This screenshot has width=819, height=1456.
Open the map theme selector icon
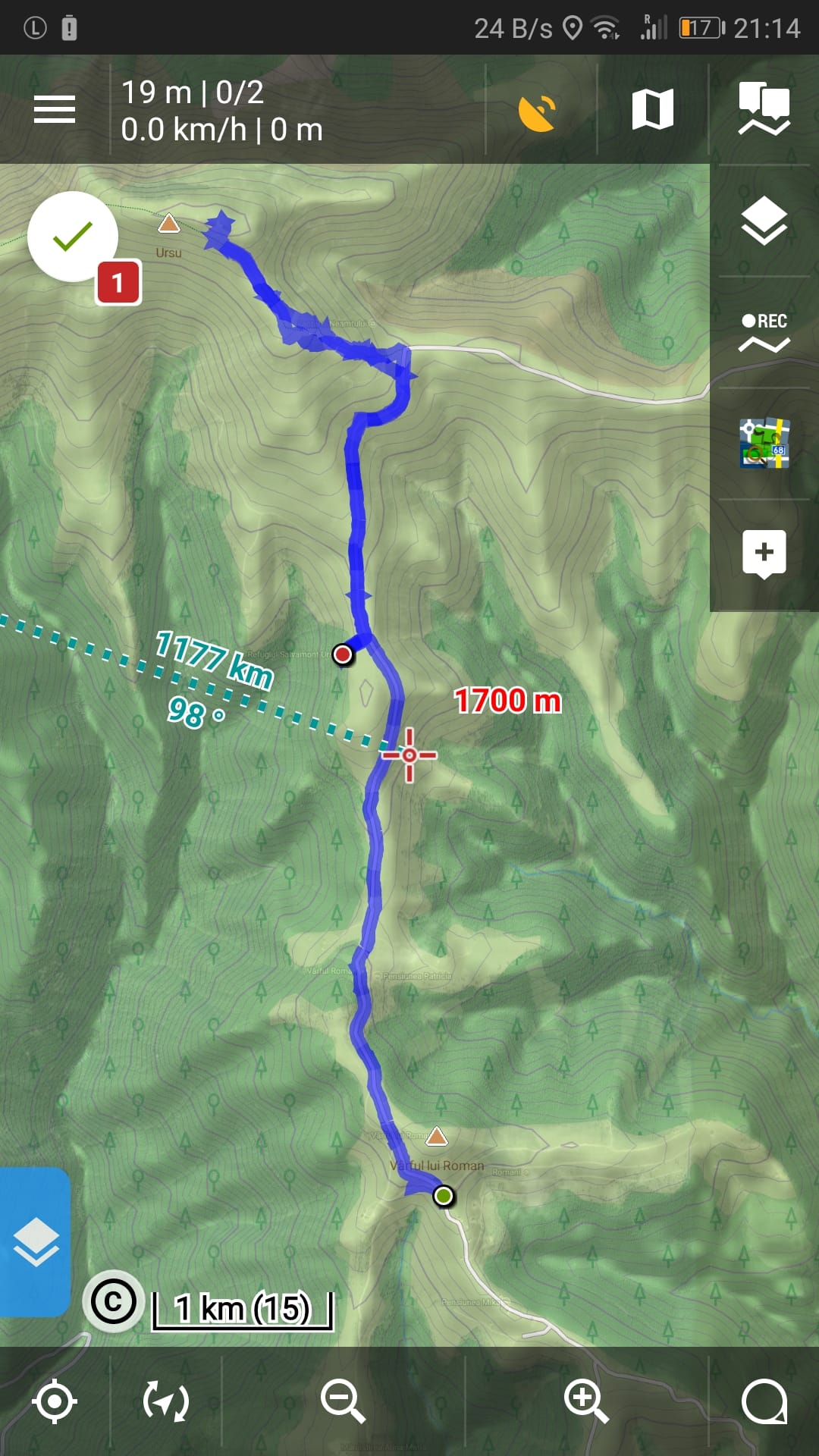[764, 444]
